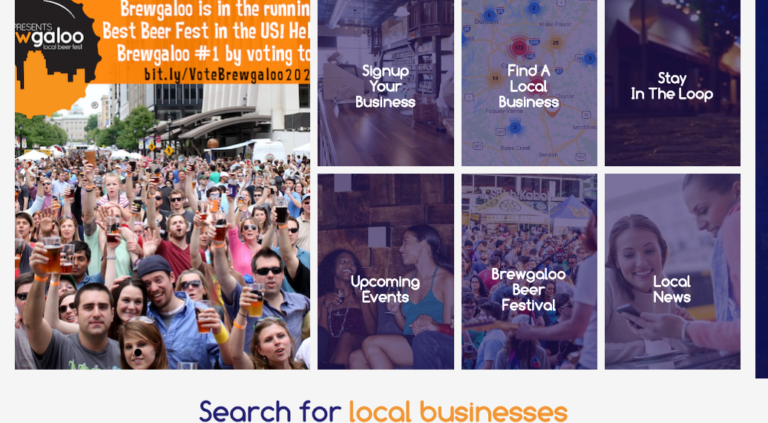
Task: View the Upcoming Events tile
Action: click(385, 288)
